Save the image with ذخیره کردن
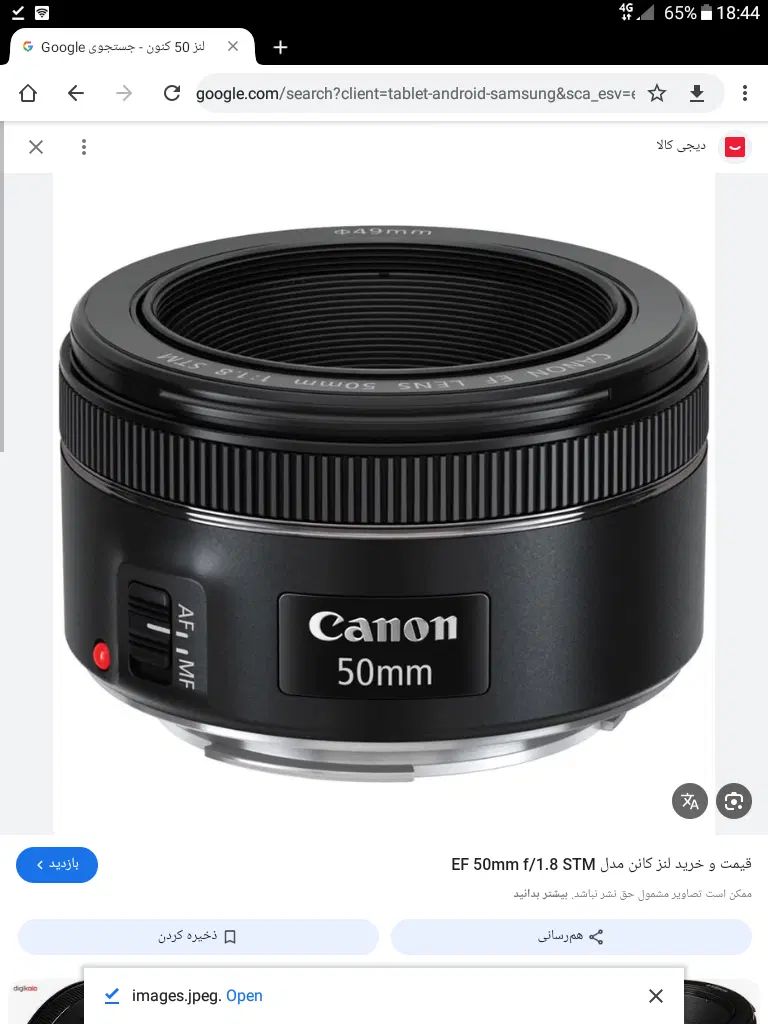The height and width of the screenshot is (1024, 768). coord(198,937)
